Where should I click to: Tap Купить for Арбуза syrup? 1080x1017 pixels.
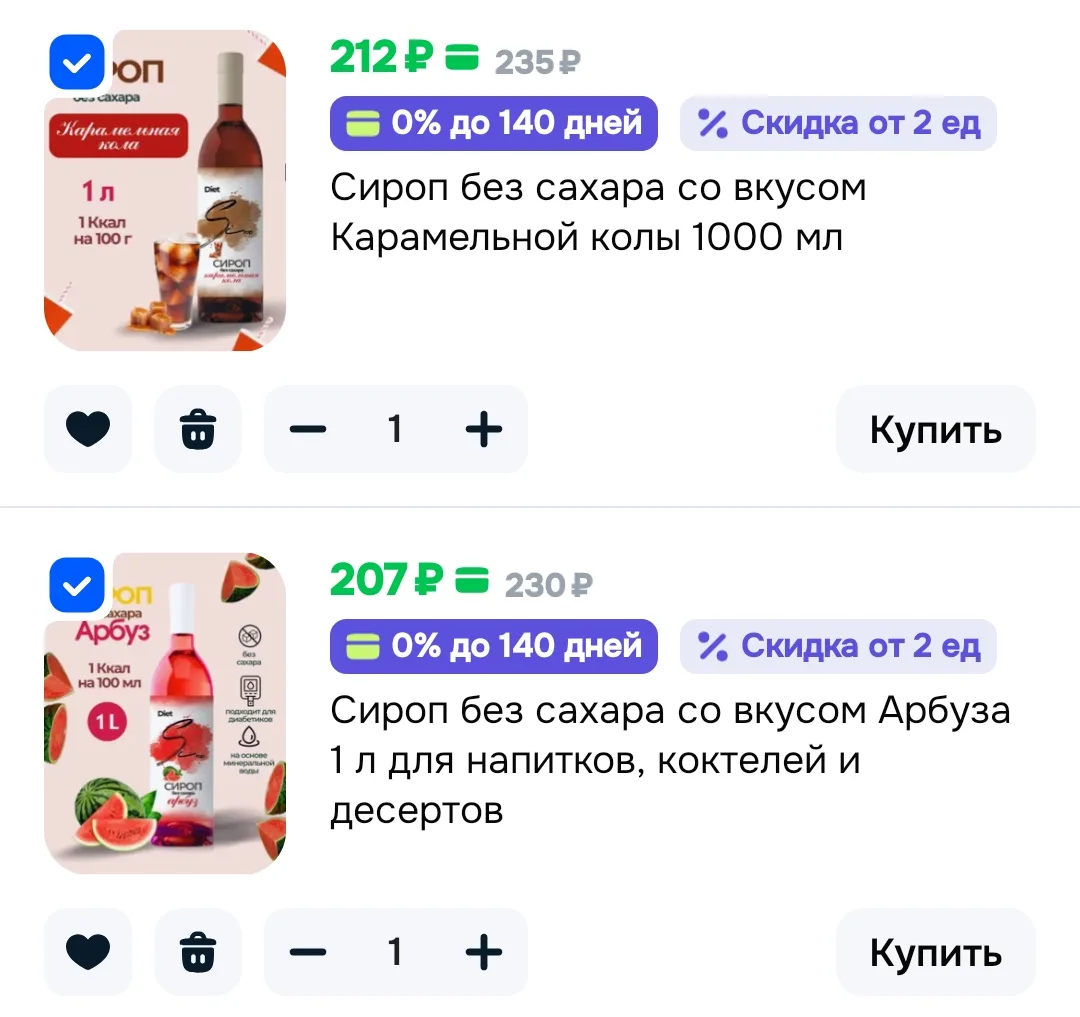pyautogui.click(x=935, y=952)
